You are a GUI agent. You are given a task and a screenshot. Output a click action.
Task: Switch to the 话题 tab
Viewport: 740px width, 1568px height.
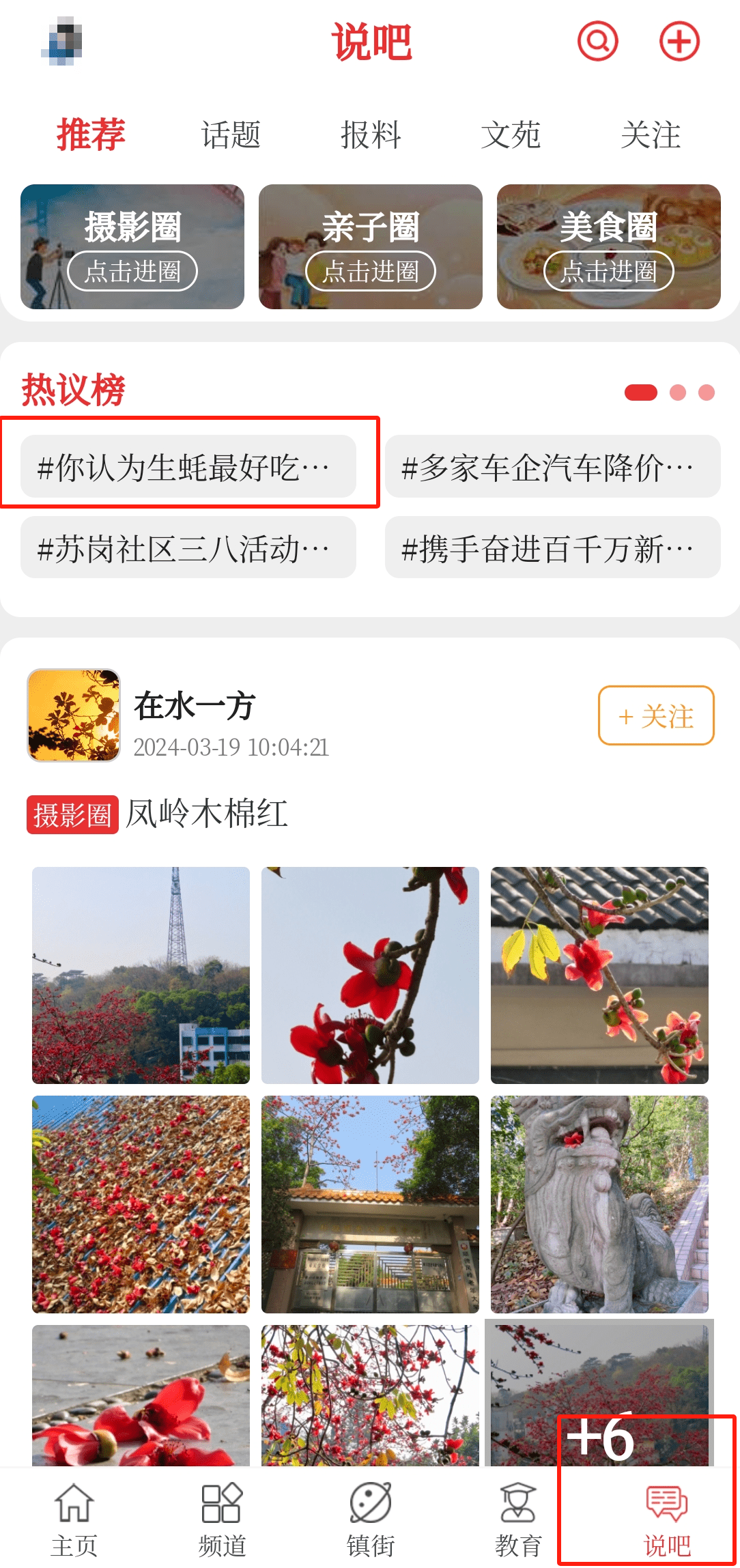(x=231, y=134)
